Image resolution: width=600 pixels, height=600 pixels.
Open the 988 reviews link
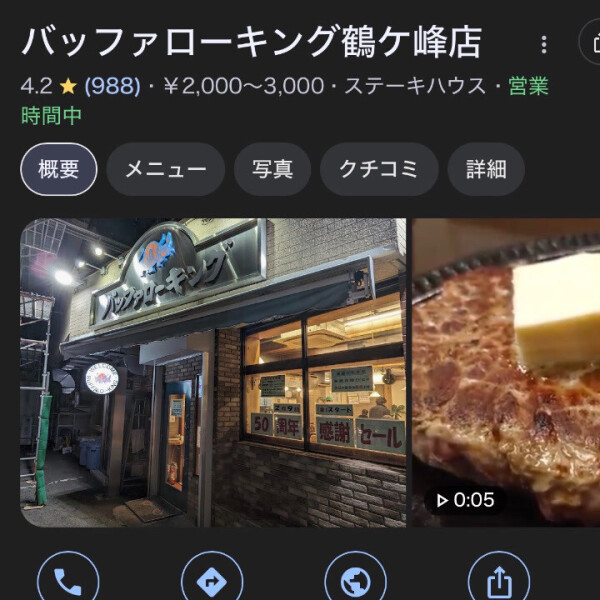click(112, 86)
